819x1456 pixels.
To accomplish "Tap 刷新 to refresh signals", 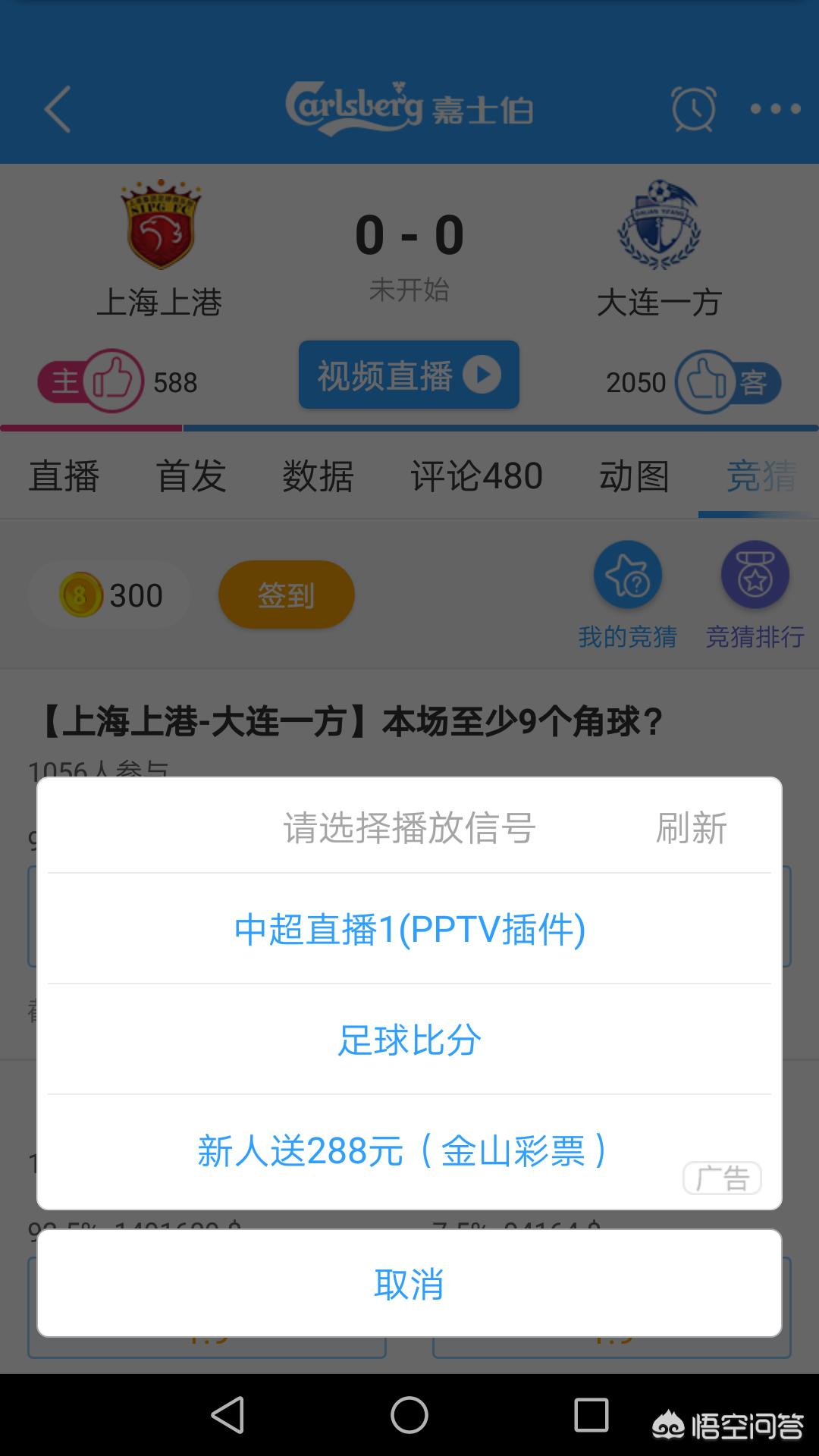I will pos(691,827).
